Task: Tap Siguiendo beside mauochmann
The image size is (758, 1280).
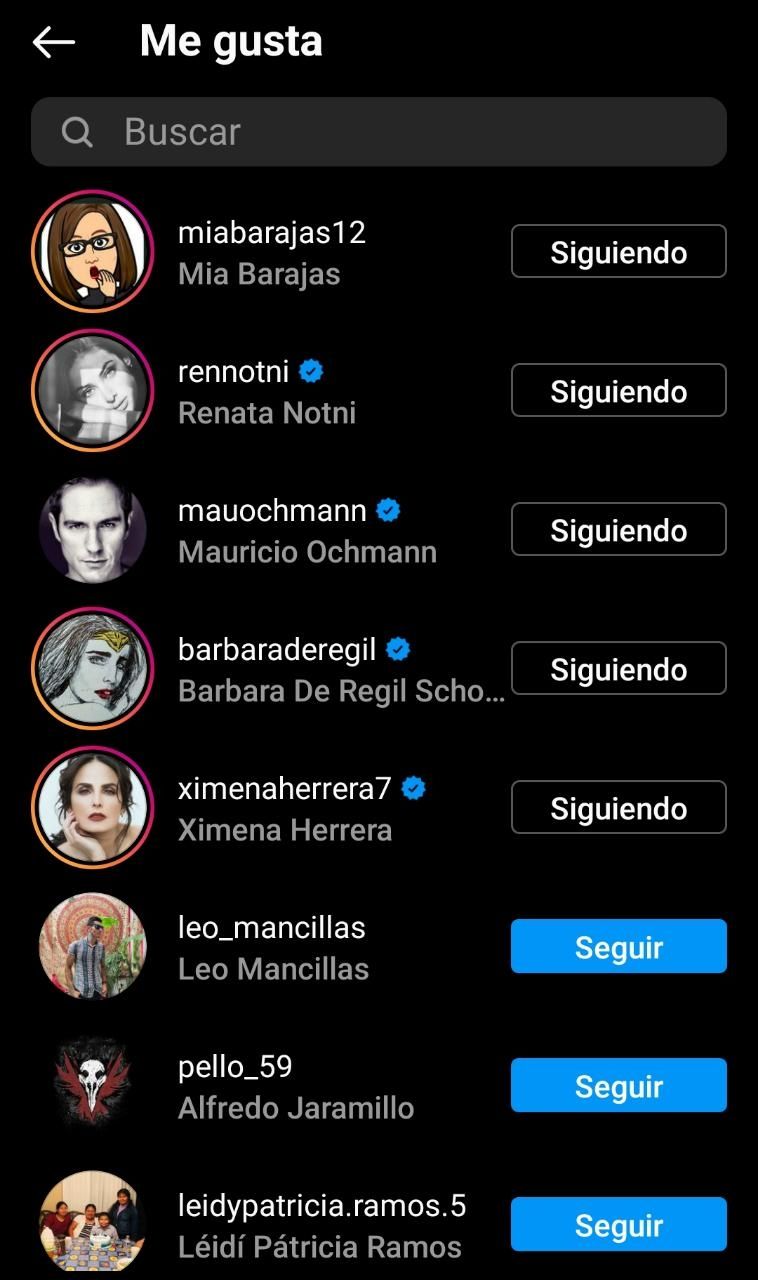Action: (618, 530)
